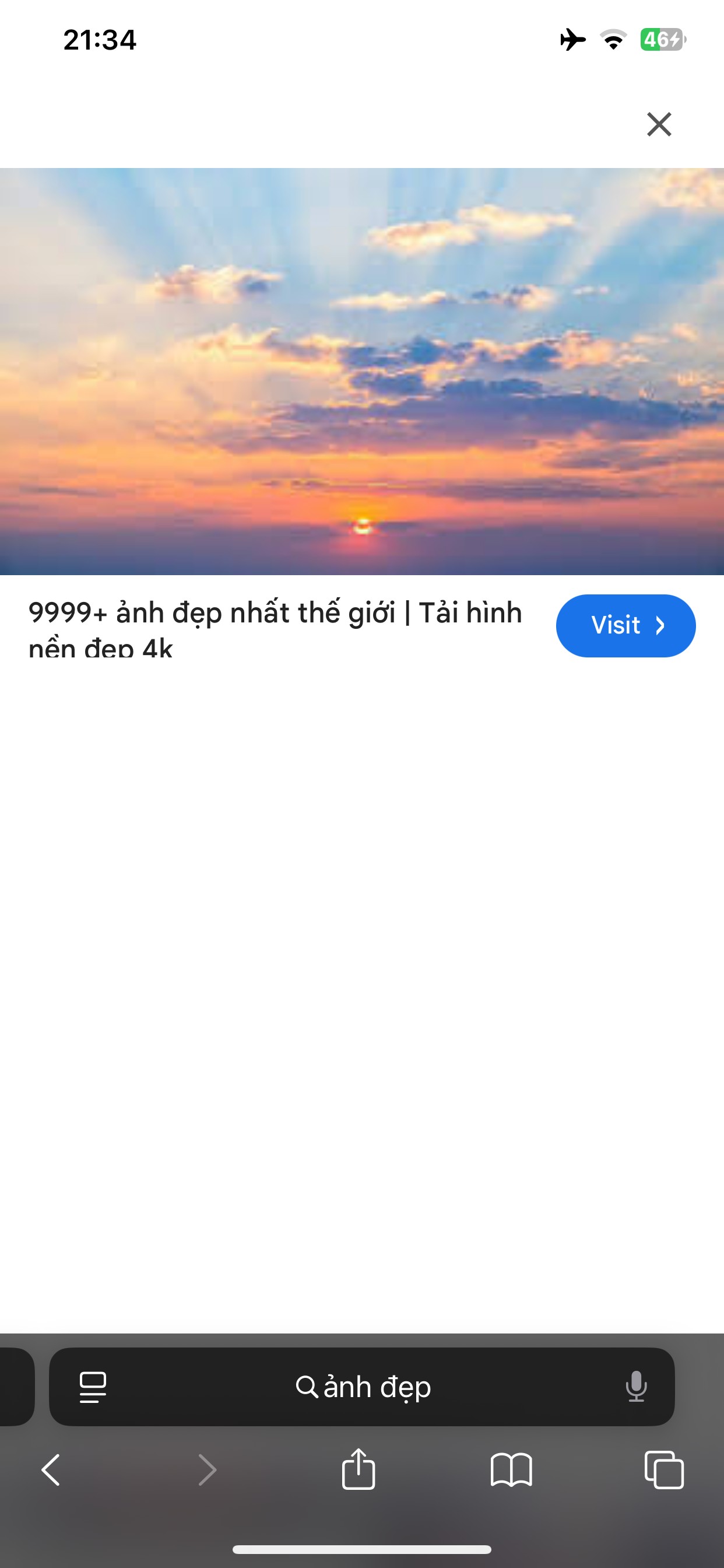
Task: Tap the address bar showing "ảnh đẹp"
Action: coord(362,1387)
